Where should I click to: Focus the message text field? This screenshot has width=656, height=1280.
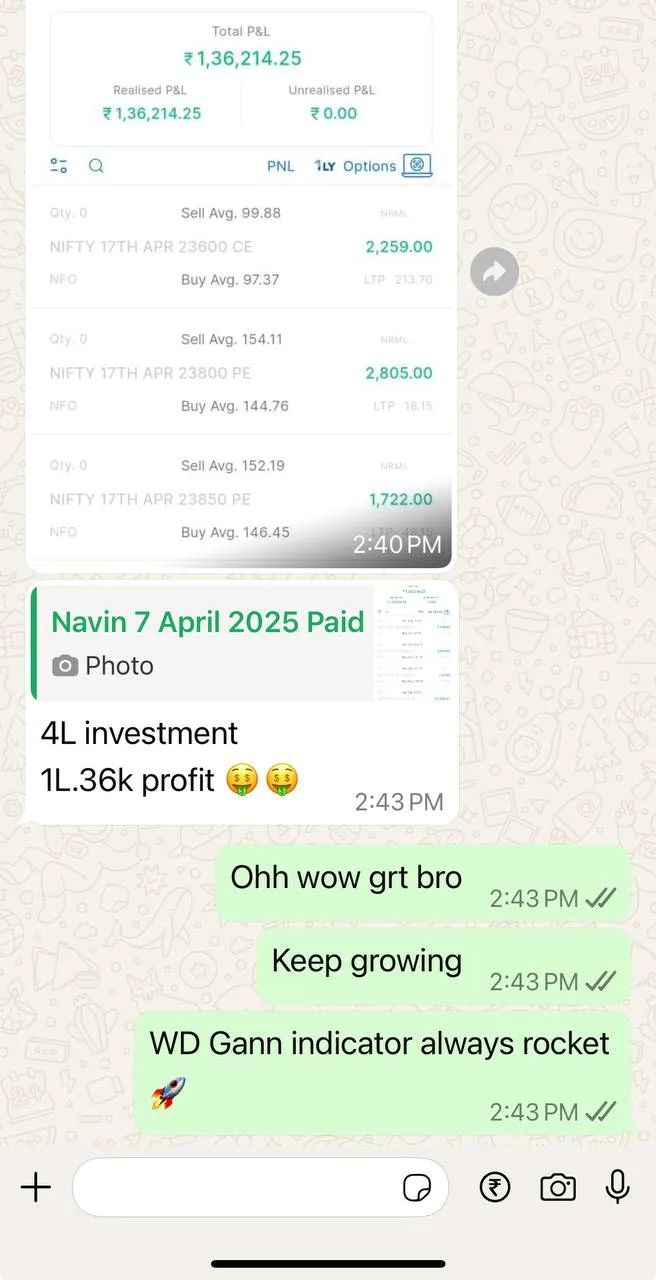[235, 1187]
